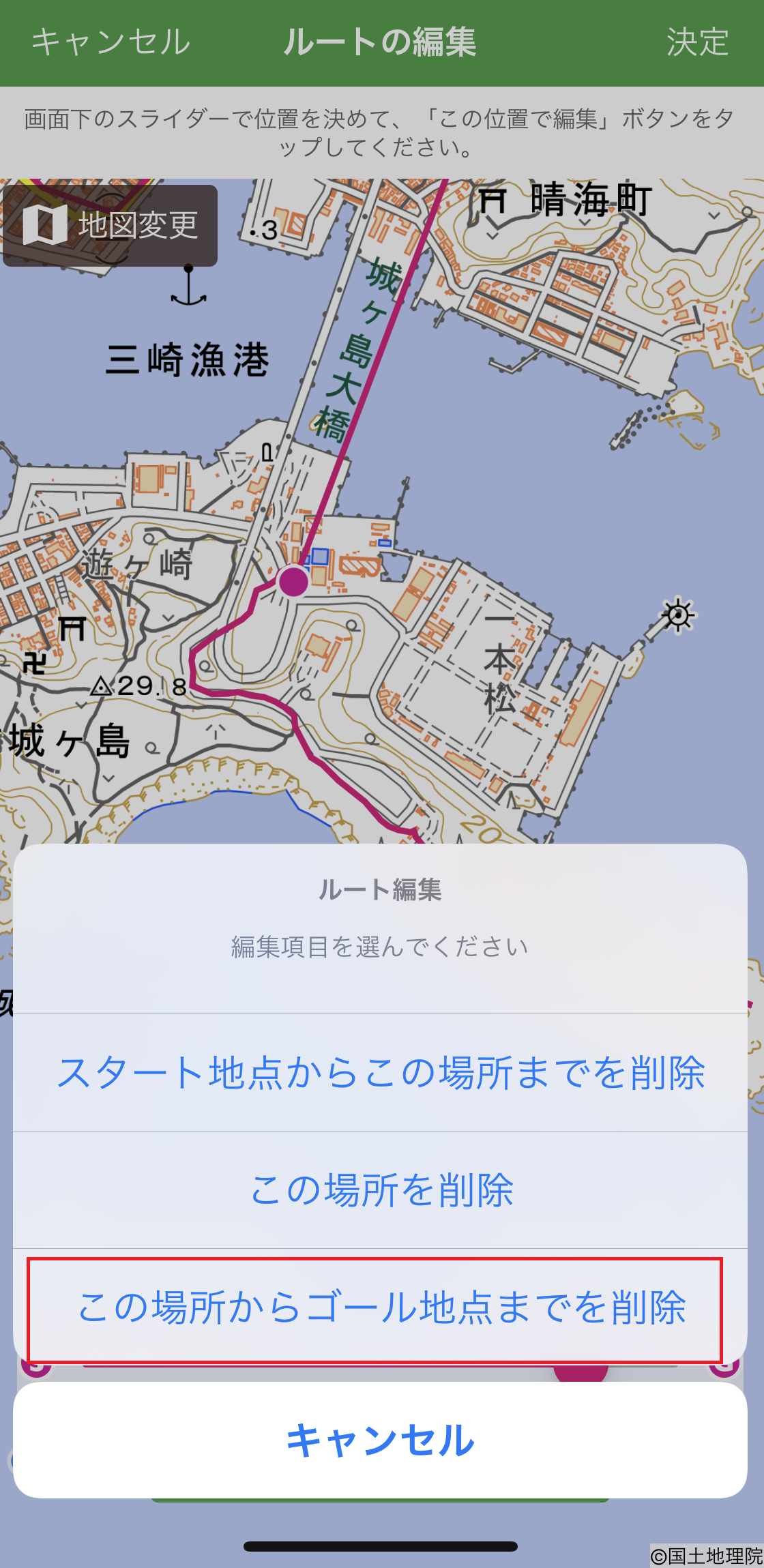Viewport: 764px width, 1568px height.
Task: Choose この場所を削除 option
Action: [381, 1190]
